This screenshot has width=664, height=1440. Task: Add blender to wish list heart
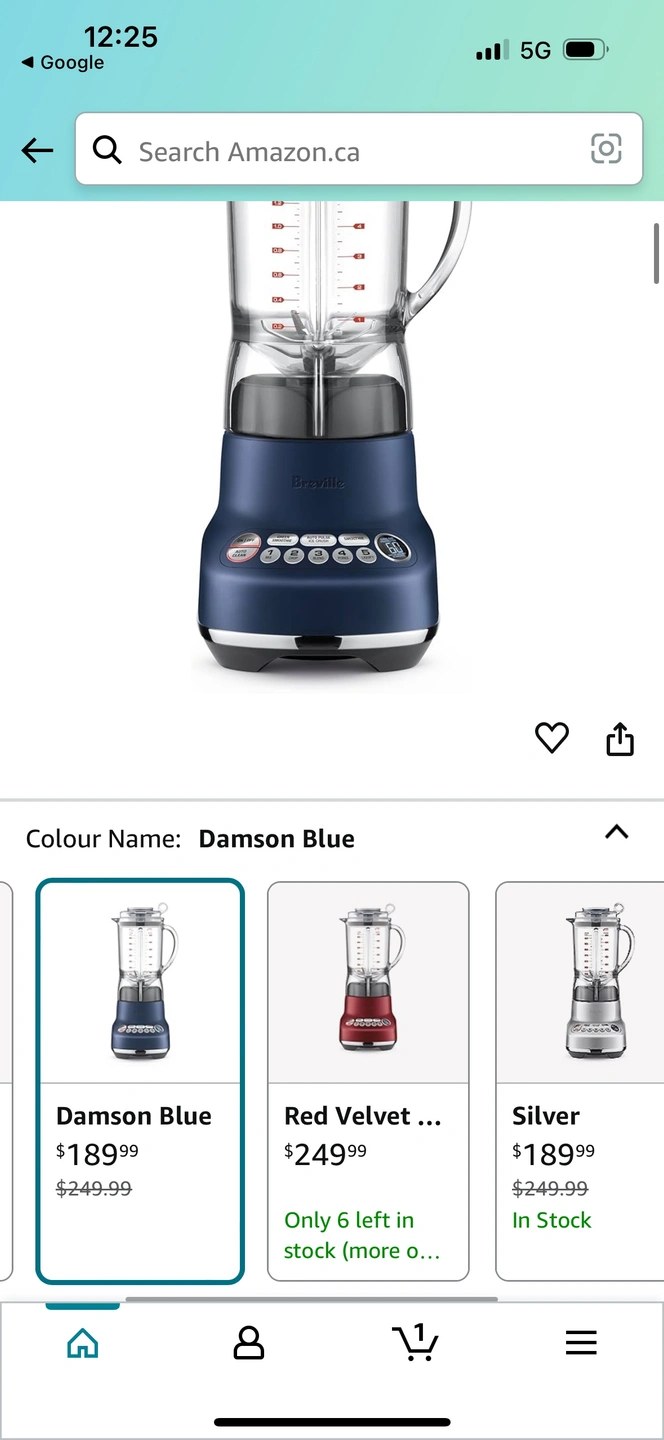(x=551, y=738)
